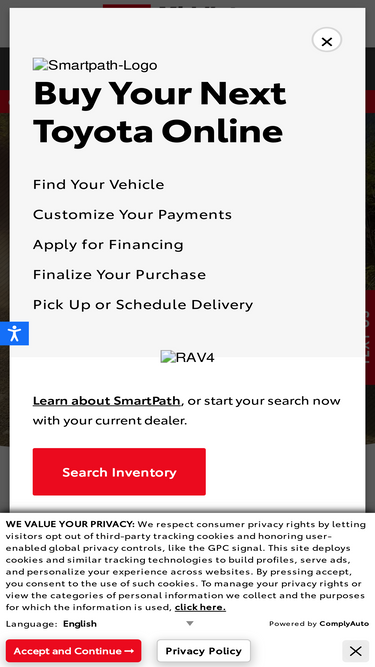The width and height of the screenshot is (375, 667).
Task: Dismiss the privacy cookie banner
Action: (x=355, y=651)
